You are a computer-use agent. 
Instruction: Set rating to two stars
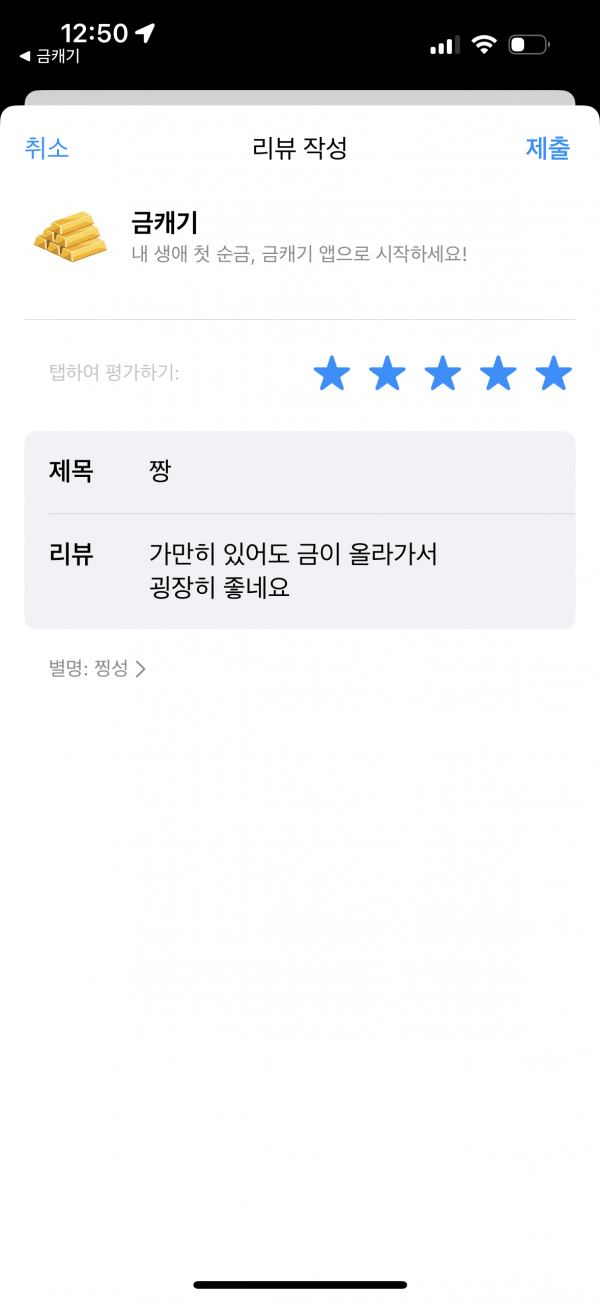pos(387,374)
